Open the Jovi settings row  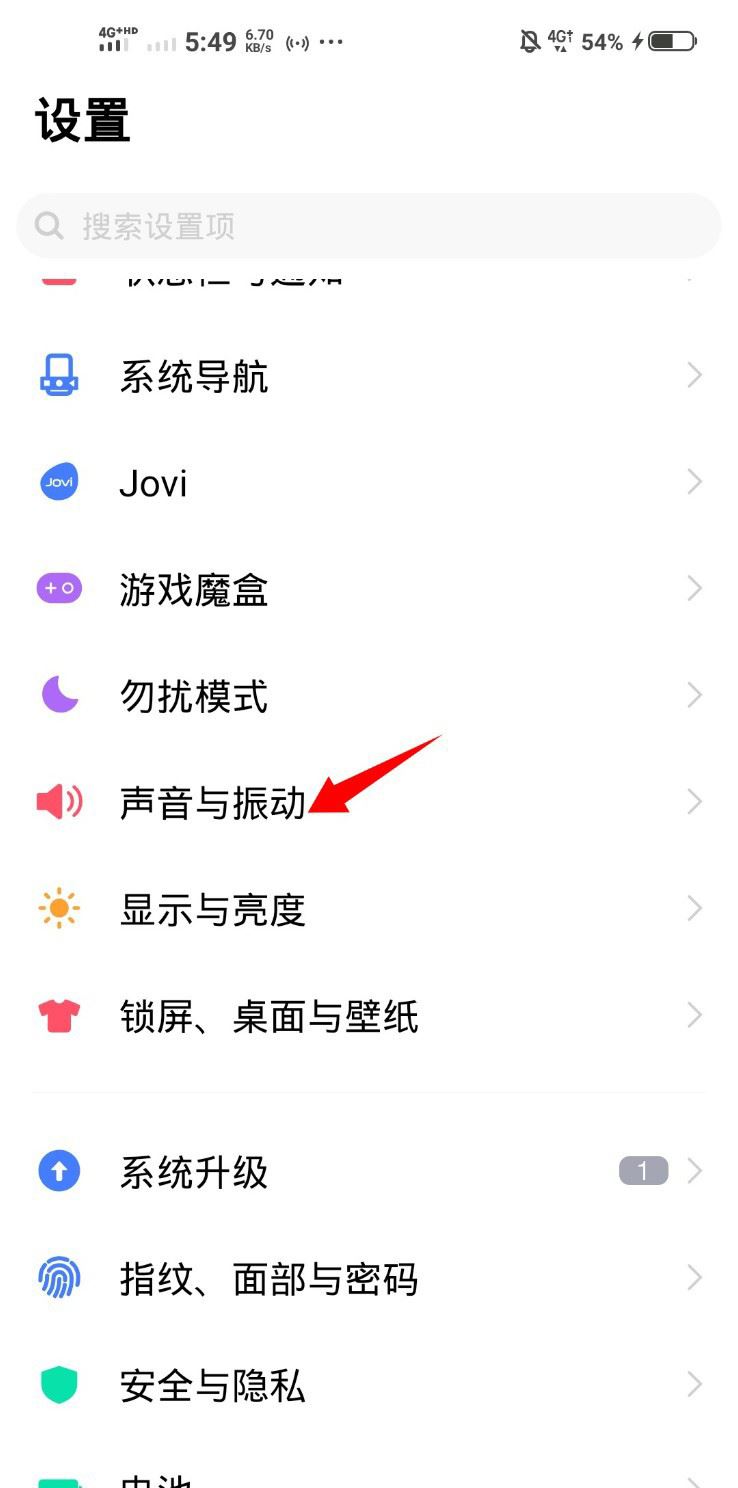(369, 483)
